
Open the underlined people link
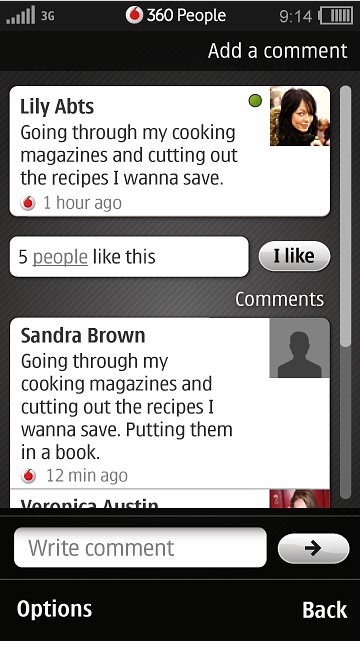click(60, 257)
